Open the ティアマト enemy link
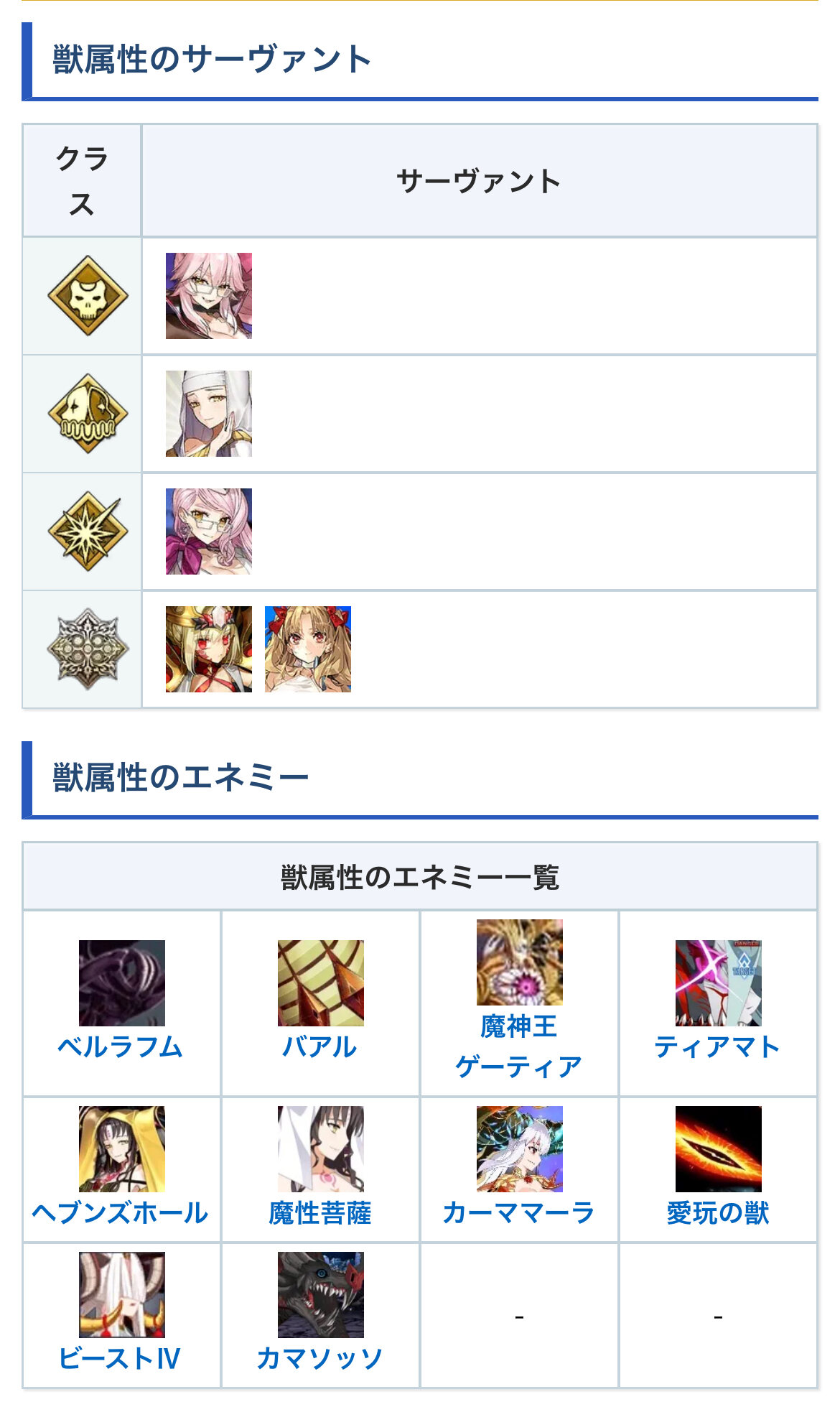 pos(717,1046)
